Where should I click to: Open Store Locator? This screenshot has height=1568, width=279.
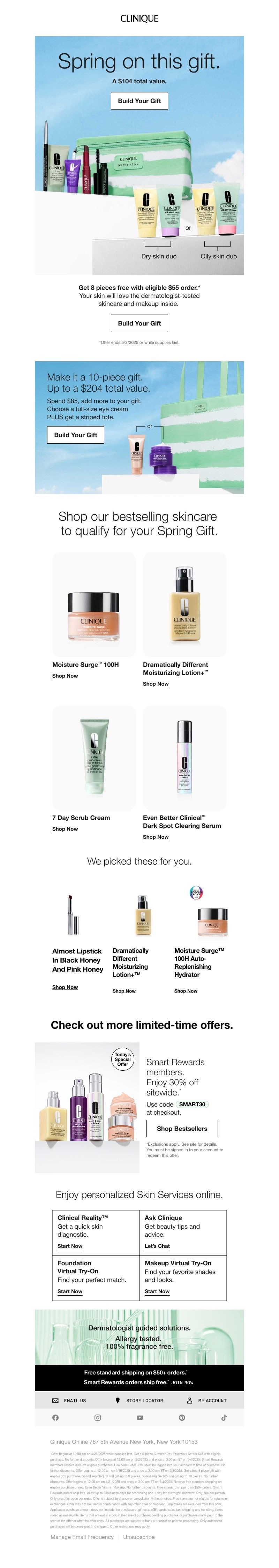click(139, 1401)
